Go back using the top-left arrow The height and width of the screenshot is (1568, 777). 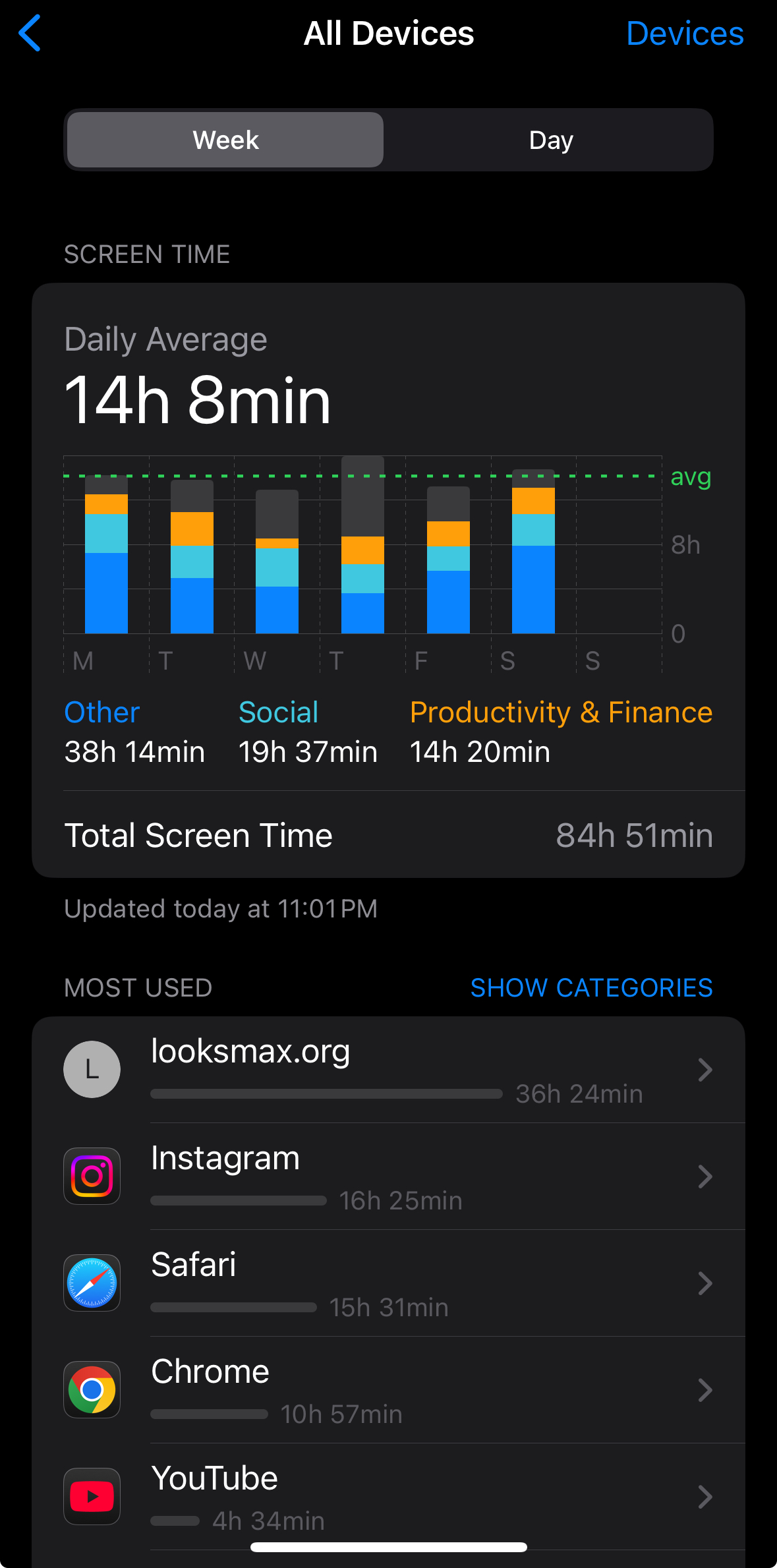click(x=30, y=33)
